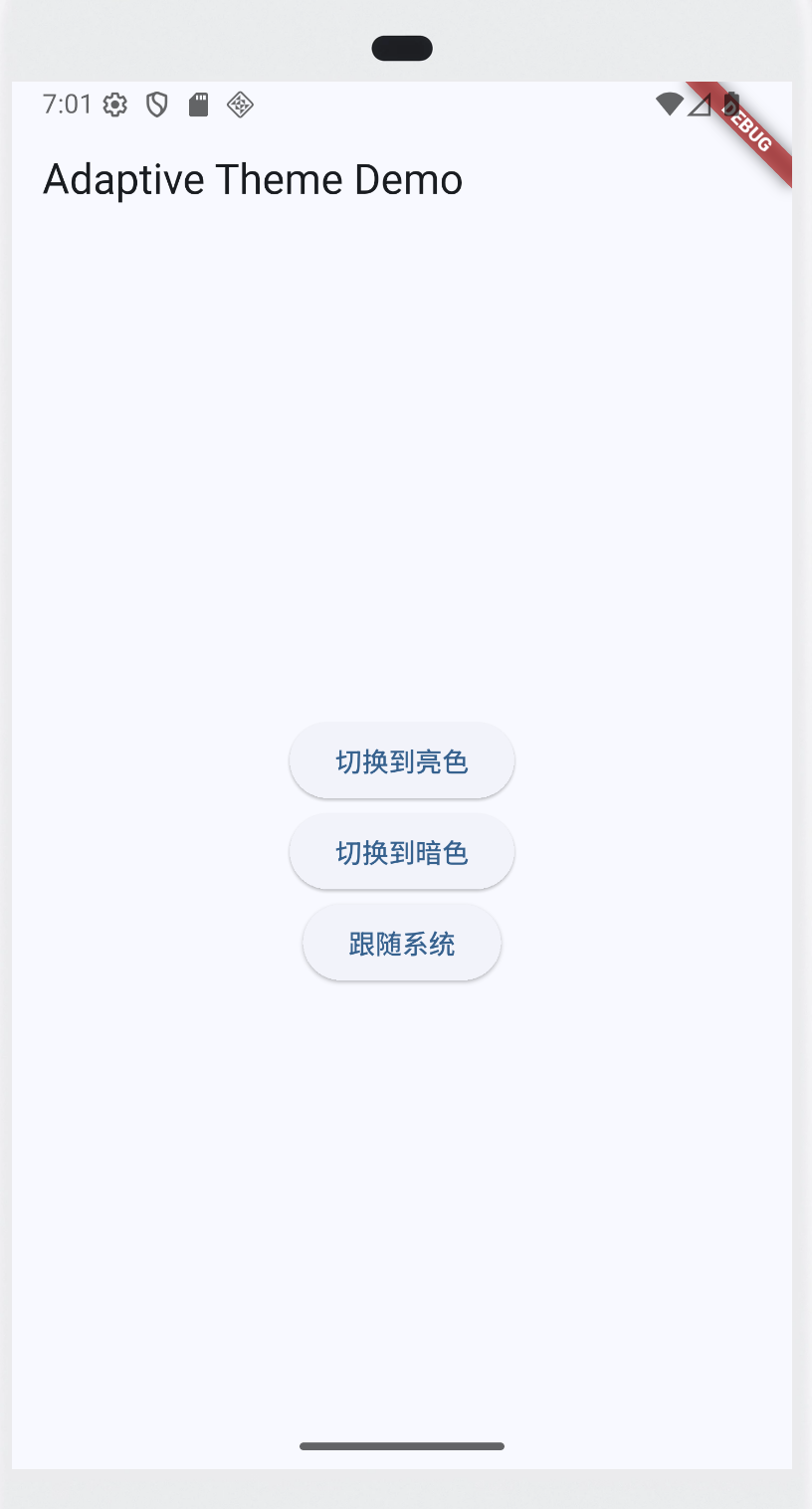
Task: Select the 跟随系统 button
Action: pyautogui.click(x=401, y=944)
